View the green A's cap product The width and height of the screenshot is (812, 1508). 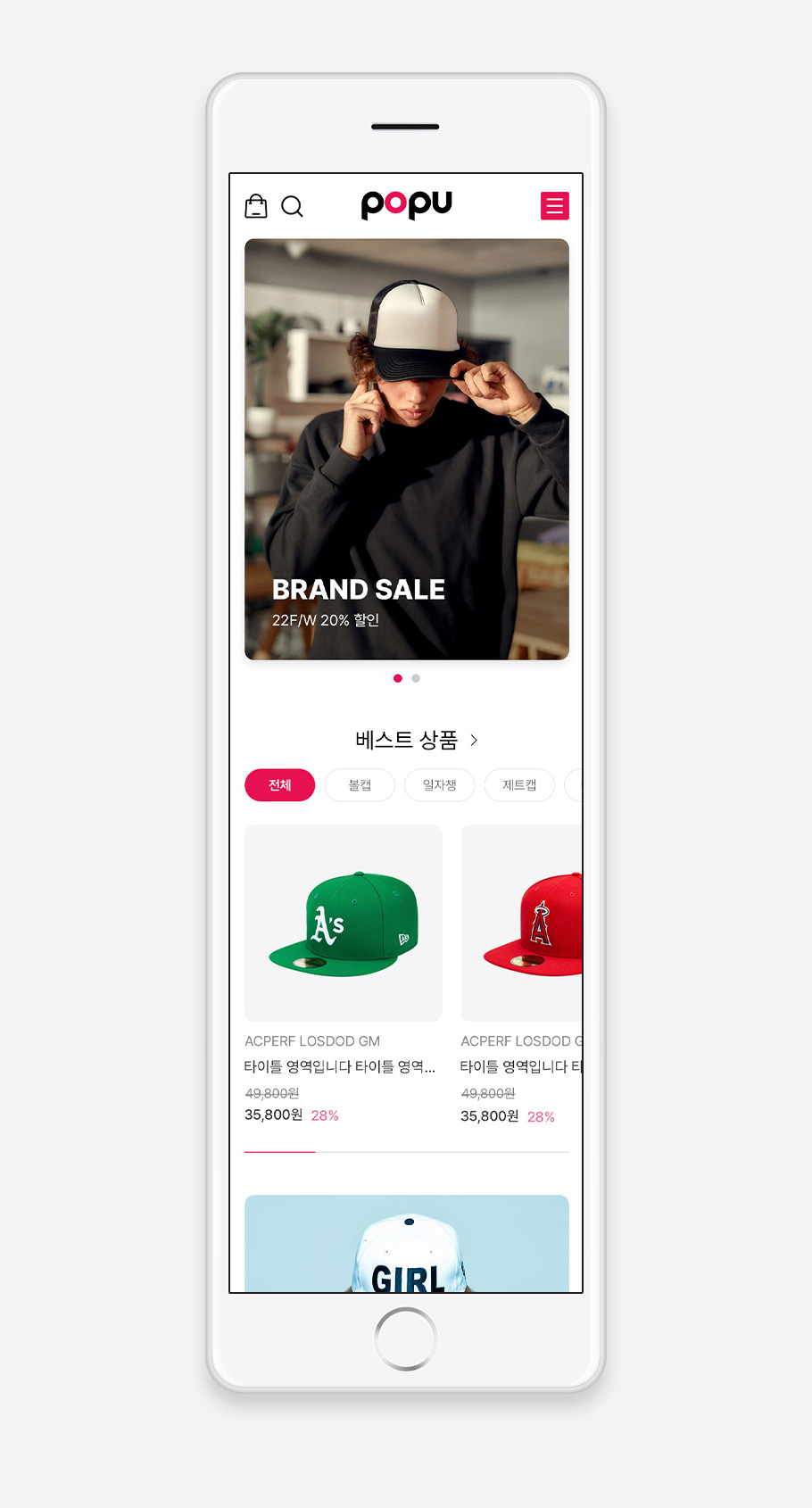344,924
